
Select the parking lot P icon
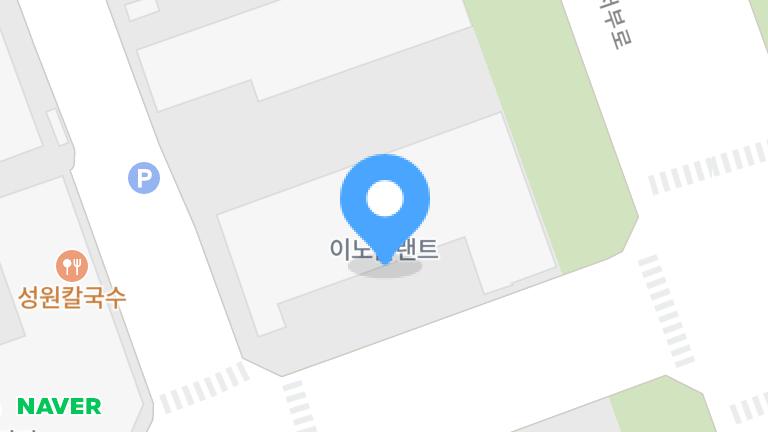tap(144, 179)
